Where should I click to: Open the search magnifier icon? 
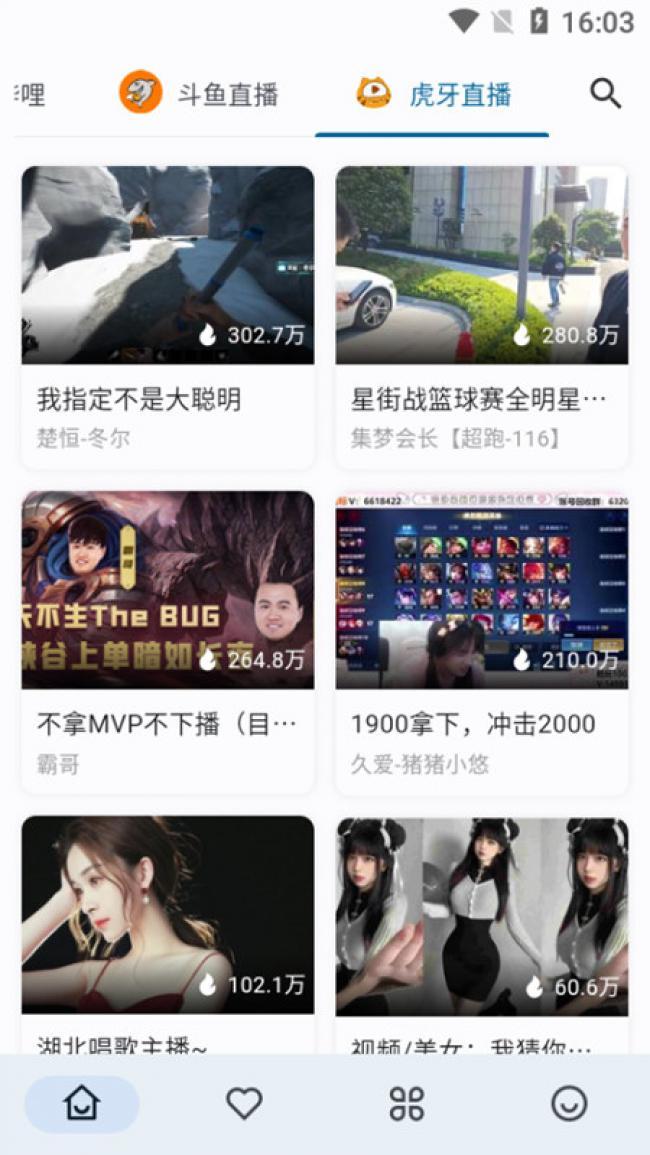(606, 94)
